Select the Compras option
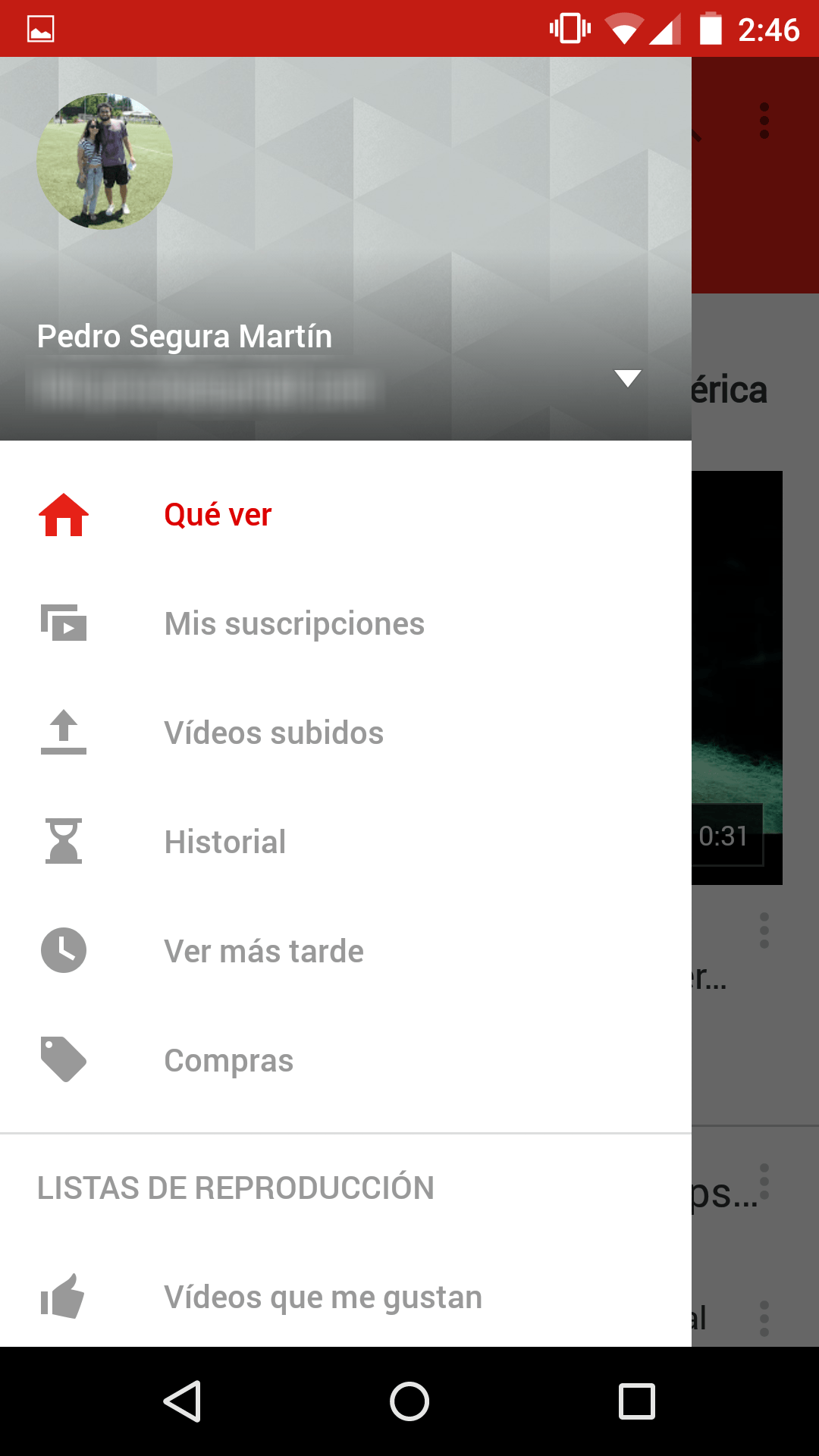This screenshot has width=819, height=1456. (x=228, y=1061)
